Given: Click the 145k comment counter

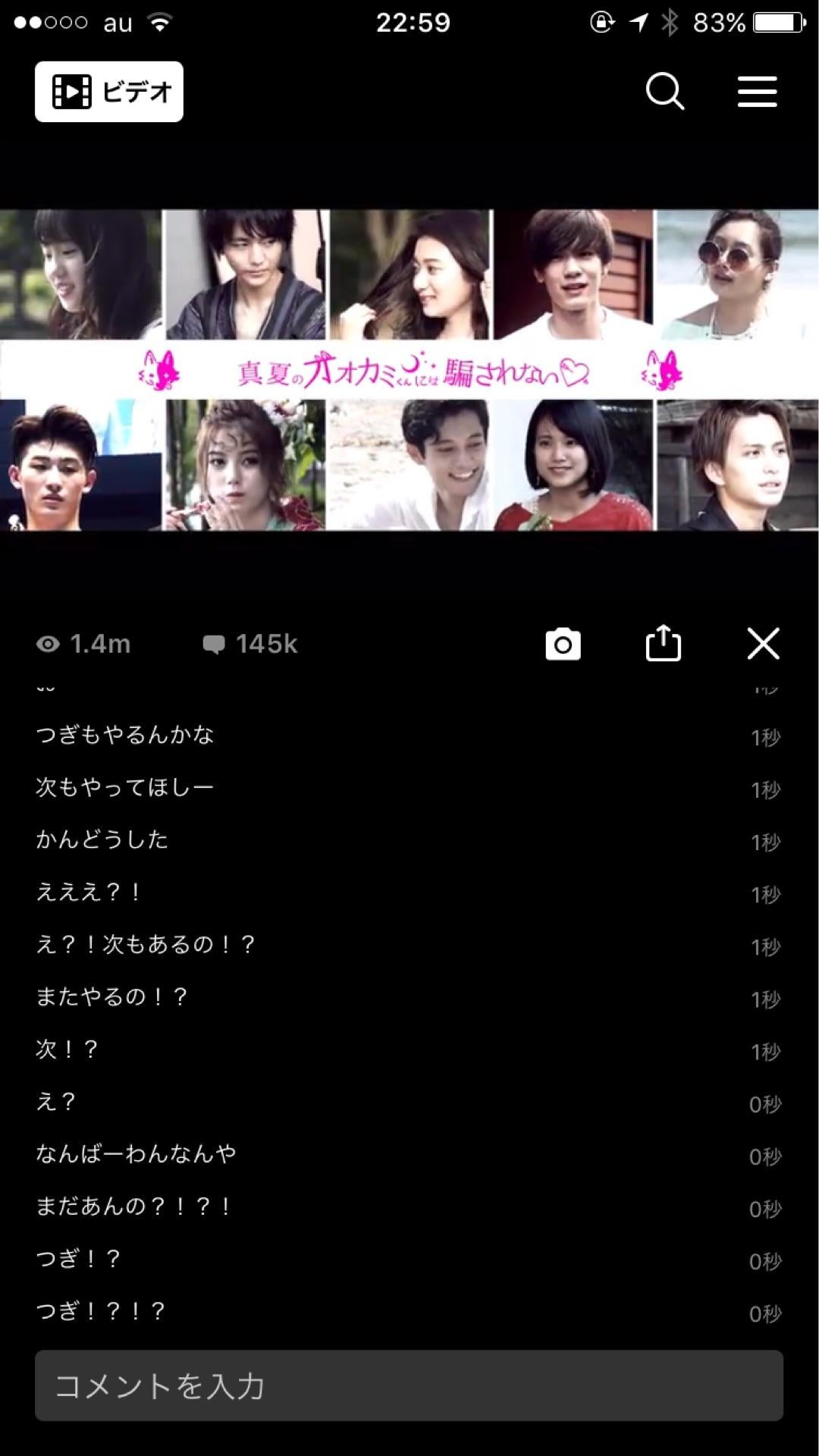Looking at the screenshot, I should click(x=266, y=644).
